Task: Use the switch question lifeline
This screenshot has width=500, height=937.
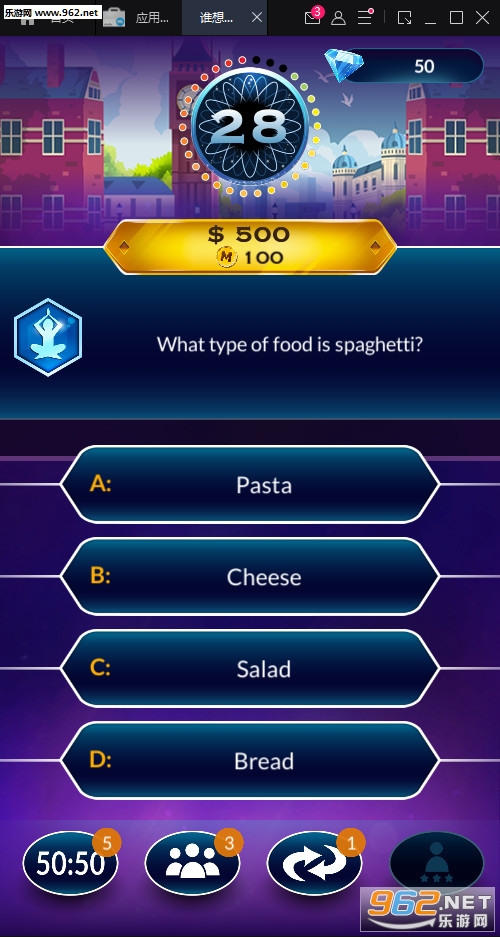Action: (x=314, y=863)
